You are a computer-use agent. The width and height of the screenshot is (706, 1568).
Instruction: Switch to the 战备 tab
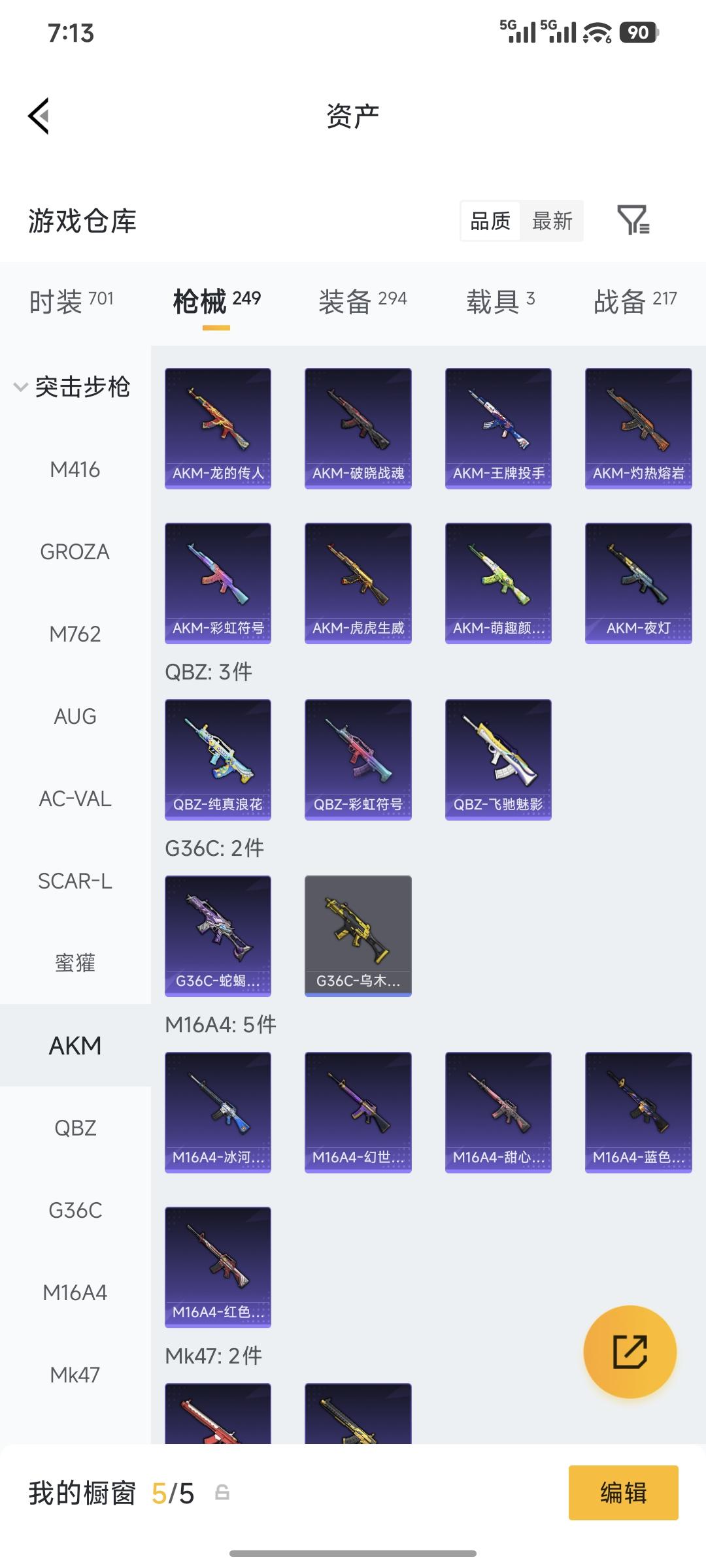click(635, 301)
